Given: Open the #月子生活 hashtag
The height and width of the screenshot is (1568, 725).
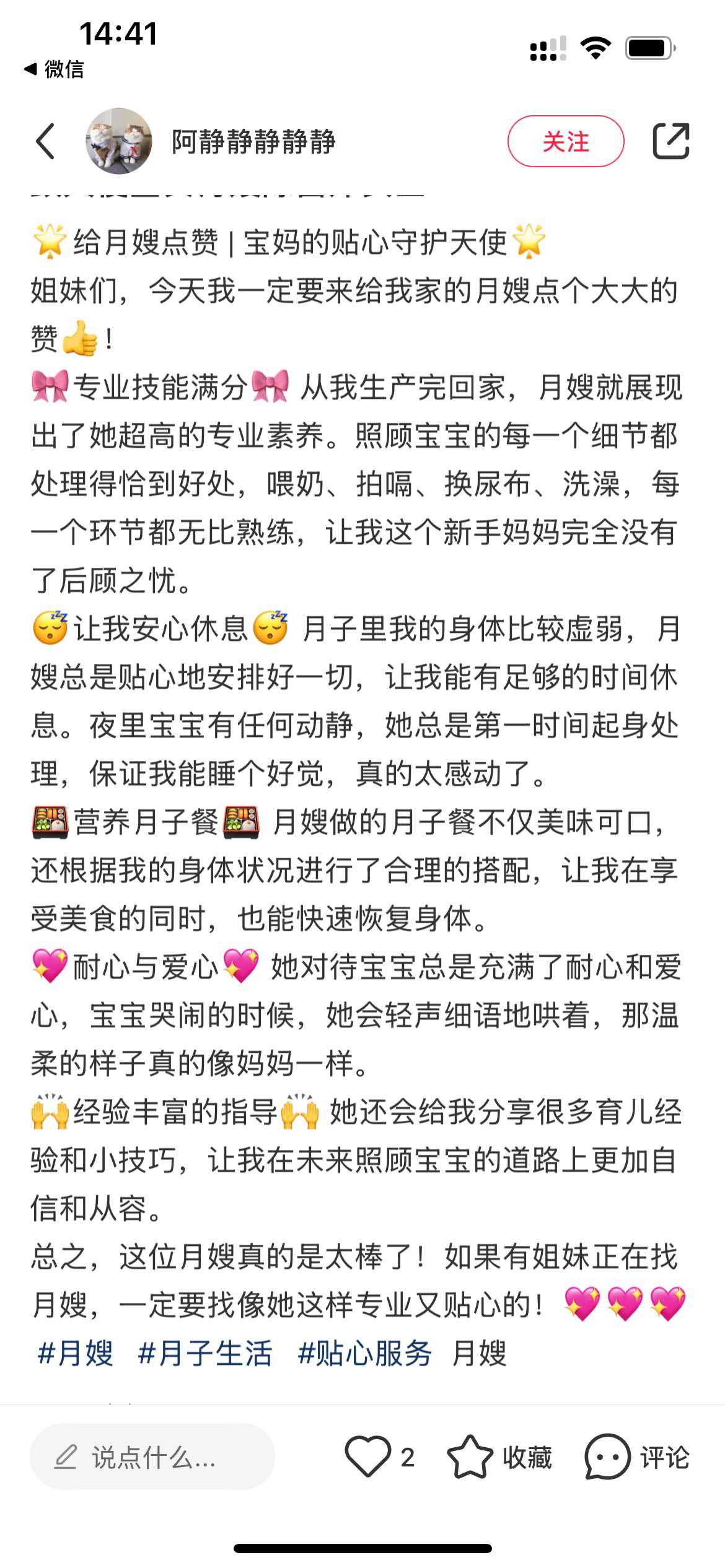Looking at the screenshot, I should pyautogui.click(x=204, y=1353).
